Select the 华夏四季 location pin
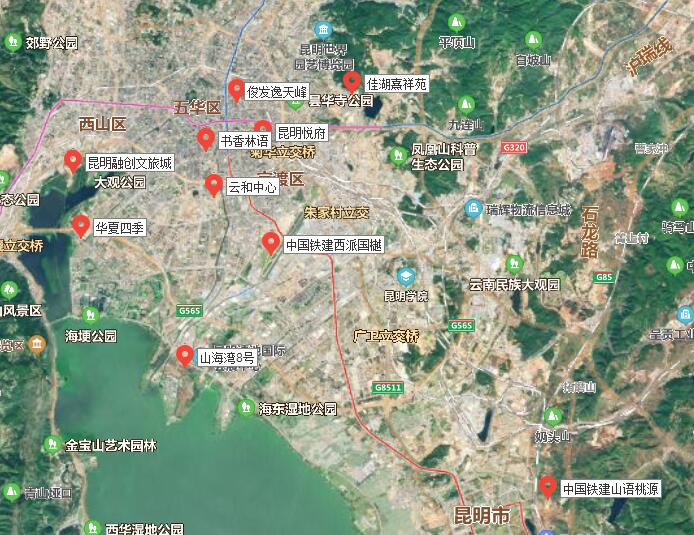 [x=81, y=226]
